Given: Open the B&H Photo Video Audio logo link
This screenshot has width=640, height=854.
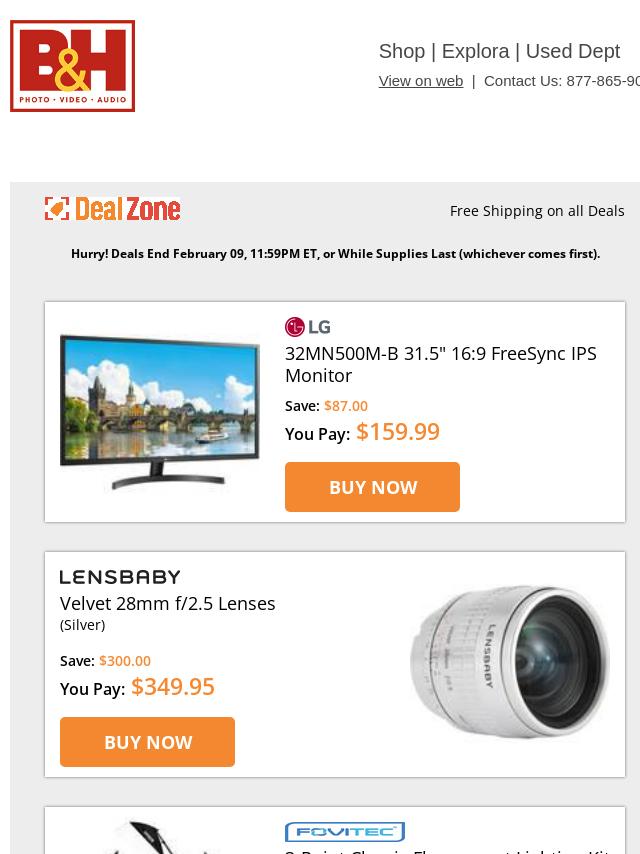Looking at the screenshot, I should pos(73,66).
